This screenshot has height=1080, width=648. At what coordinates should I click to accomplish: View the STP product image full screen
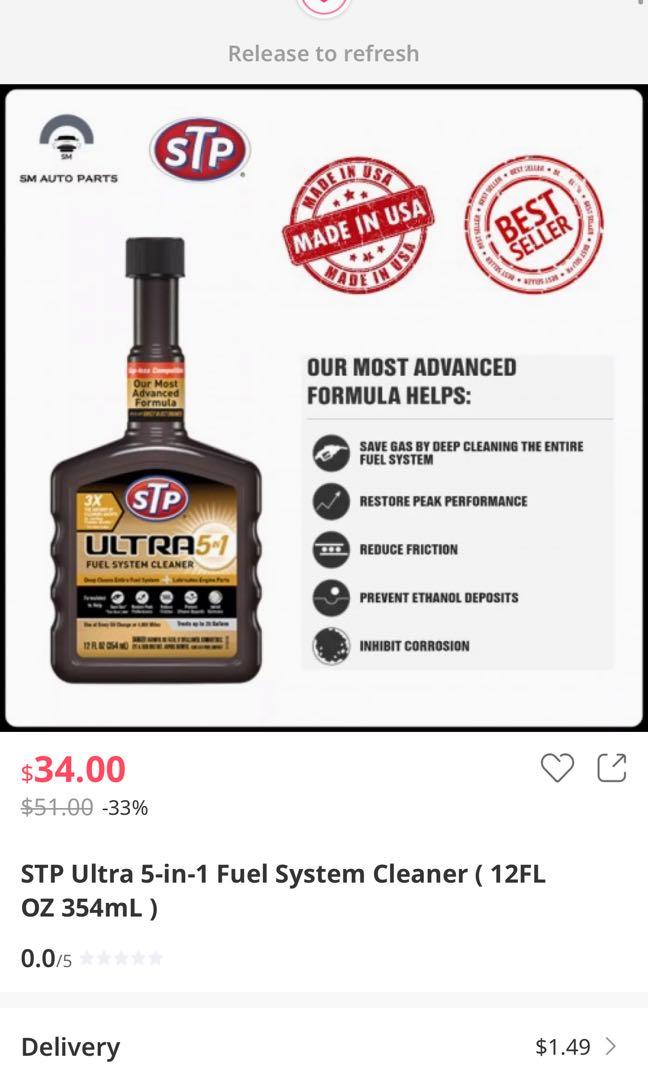tap(324, 408)
